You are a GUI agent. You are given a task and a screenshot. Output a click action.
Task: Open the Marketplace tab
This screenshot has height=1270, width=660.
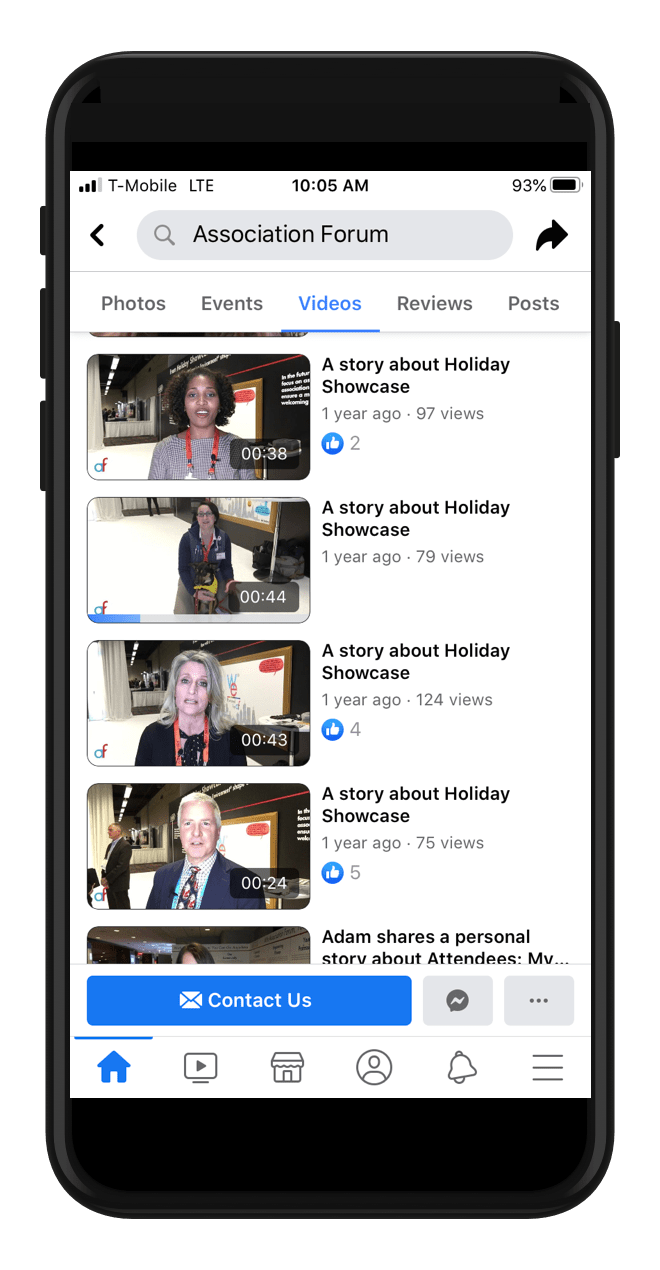pyautogui.click(x=287, y=1068)
